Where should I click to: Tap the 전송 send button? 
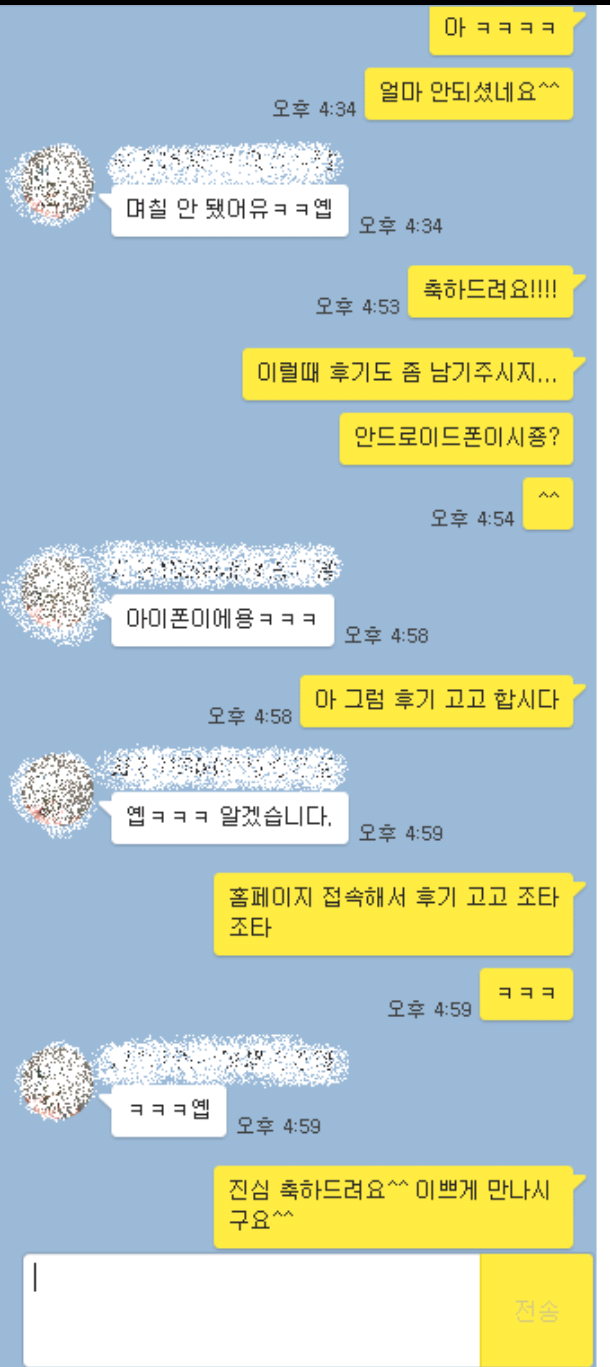[537, 1310]
